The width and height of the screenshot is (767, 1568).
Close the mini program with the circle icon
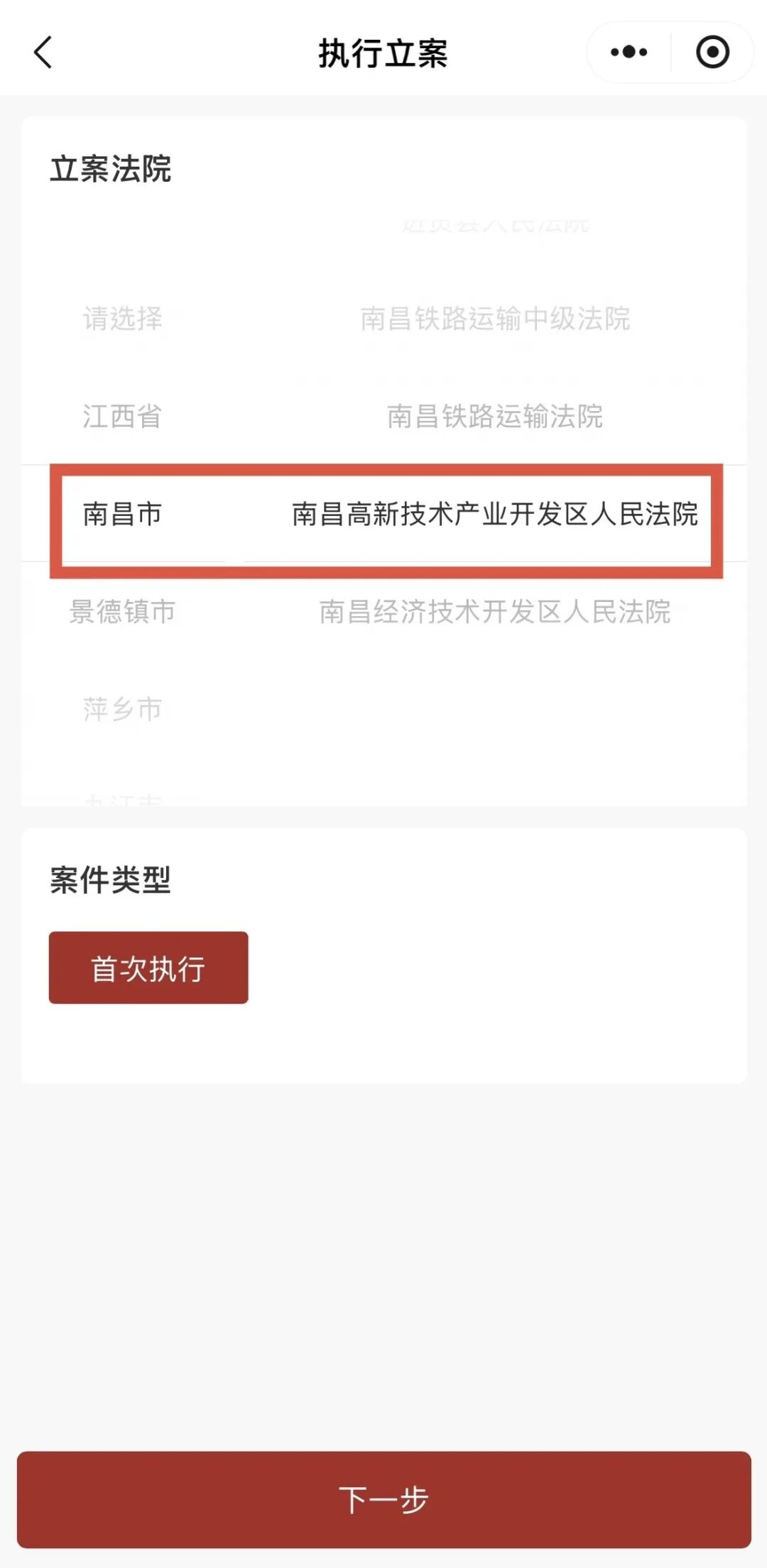[x=712, y=53]
